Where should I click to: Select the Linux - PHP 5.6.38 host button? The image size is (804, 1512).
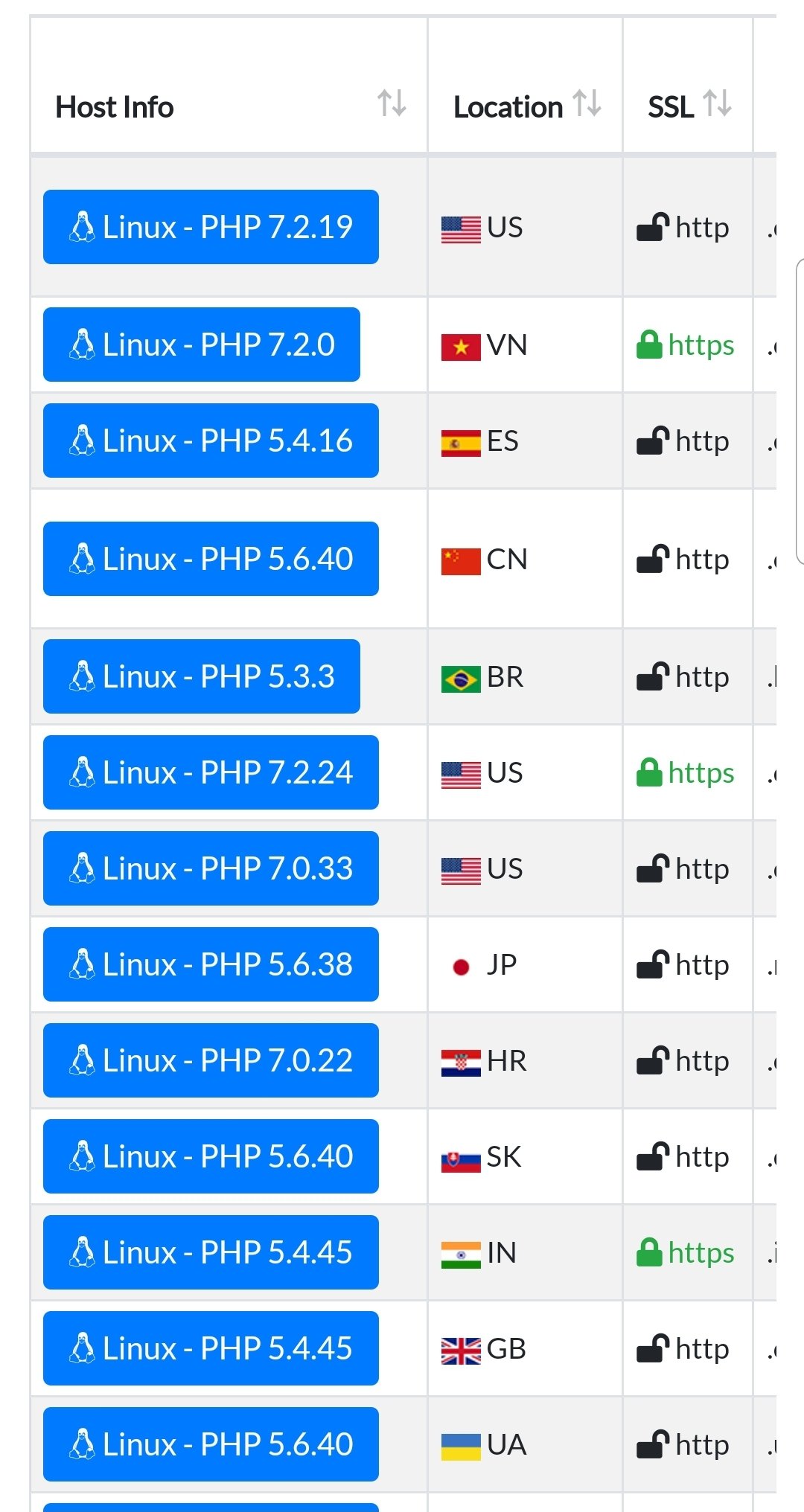[211, 964]
